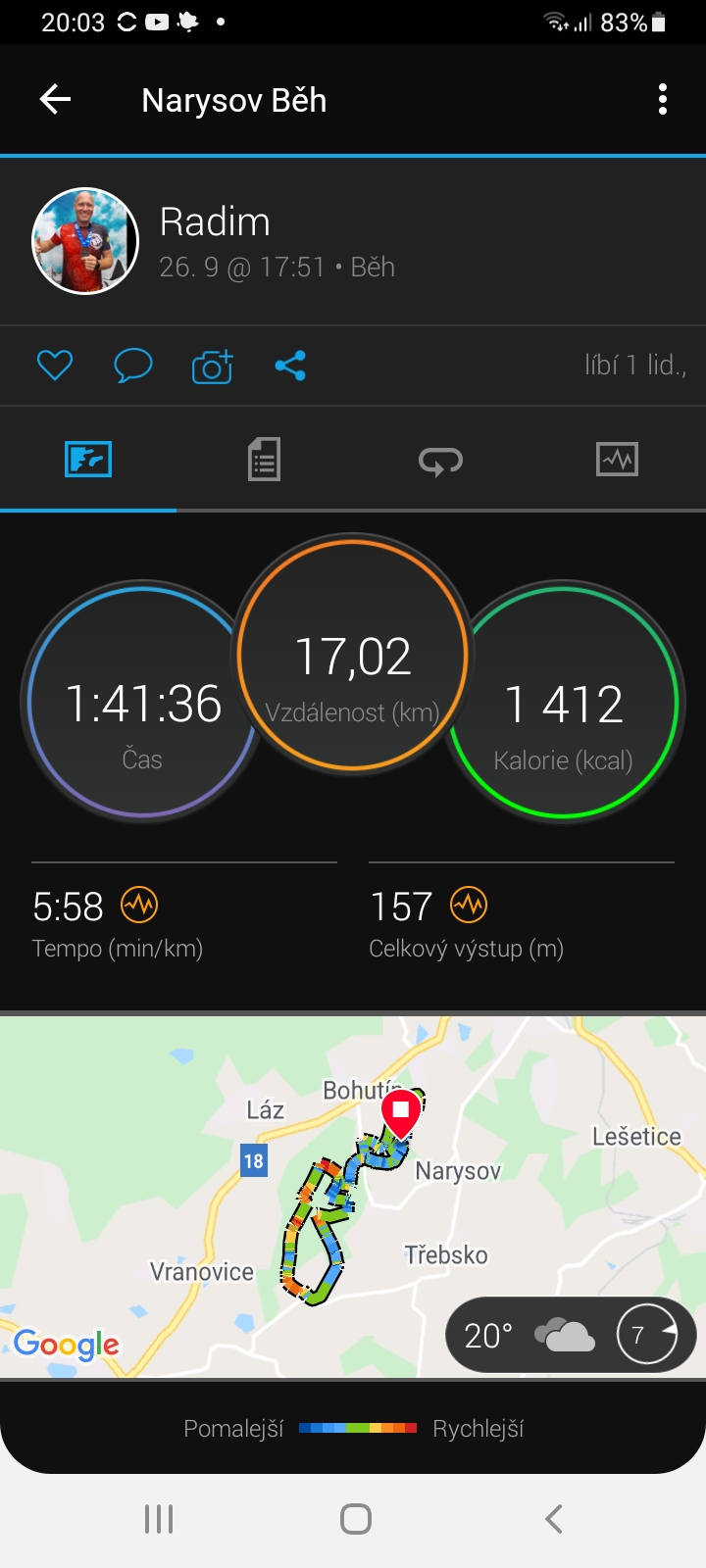Open the three-dot overflow menu
This screenshot has width=706, height=1568.
coord(663,99)
